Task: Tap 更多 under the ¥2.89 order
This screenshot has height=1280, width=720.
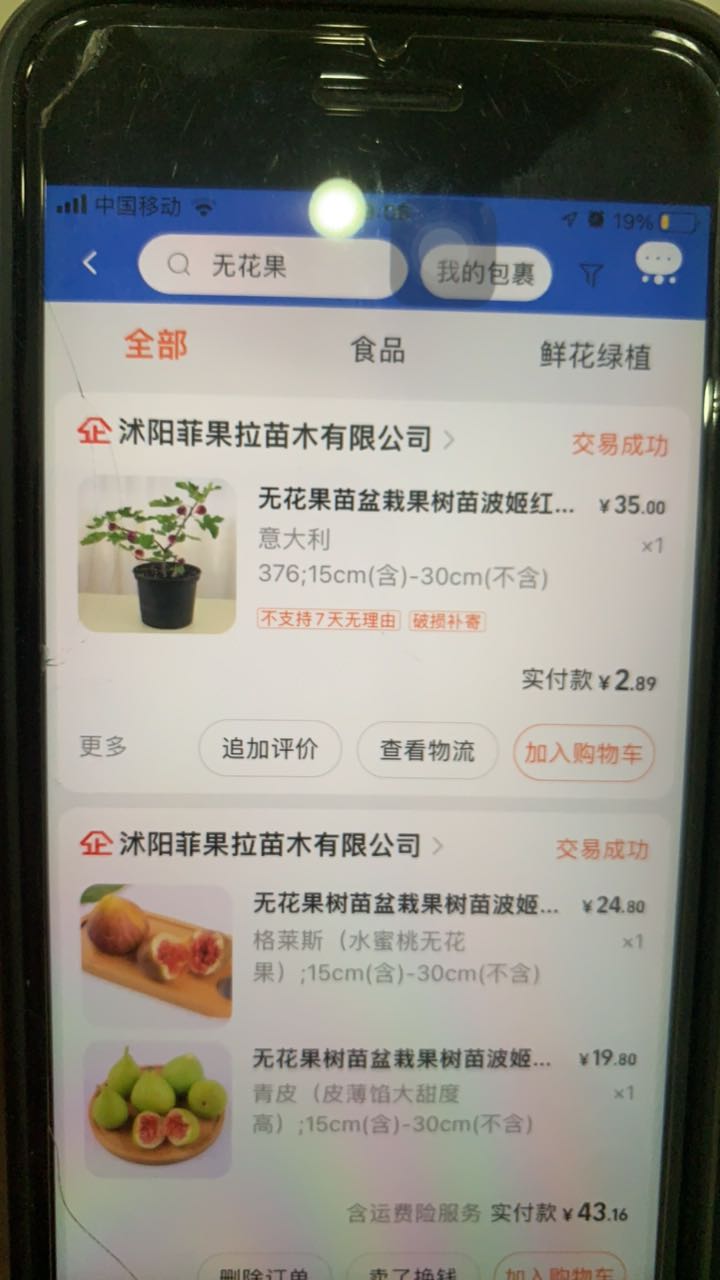Action: (x=104, y=746)
